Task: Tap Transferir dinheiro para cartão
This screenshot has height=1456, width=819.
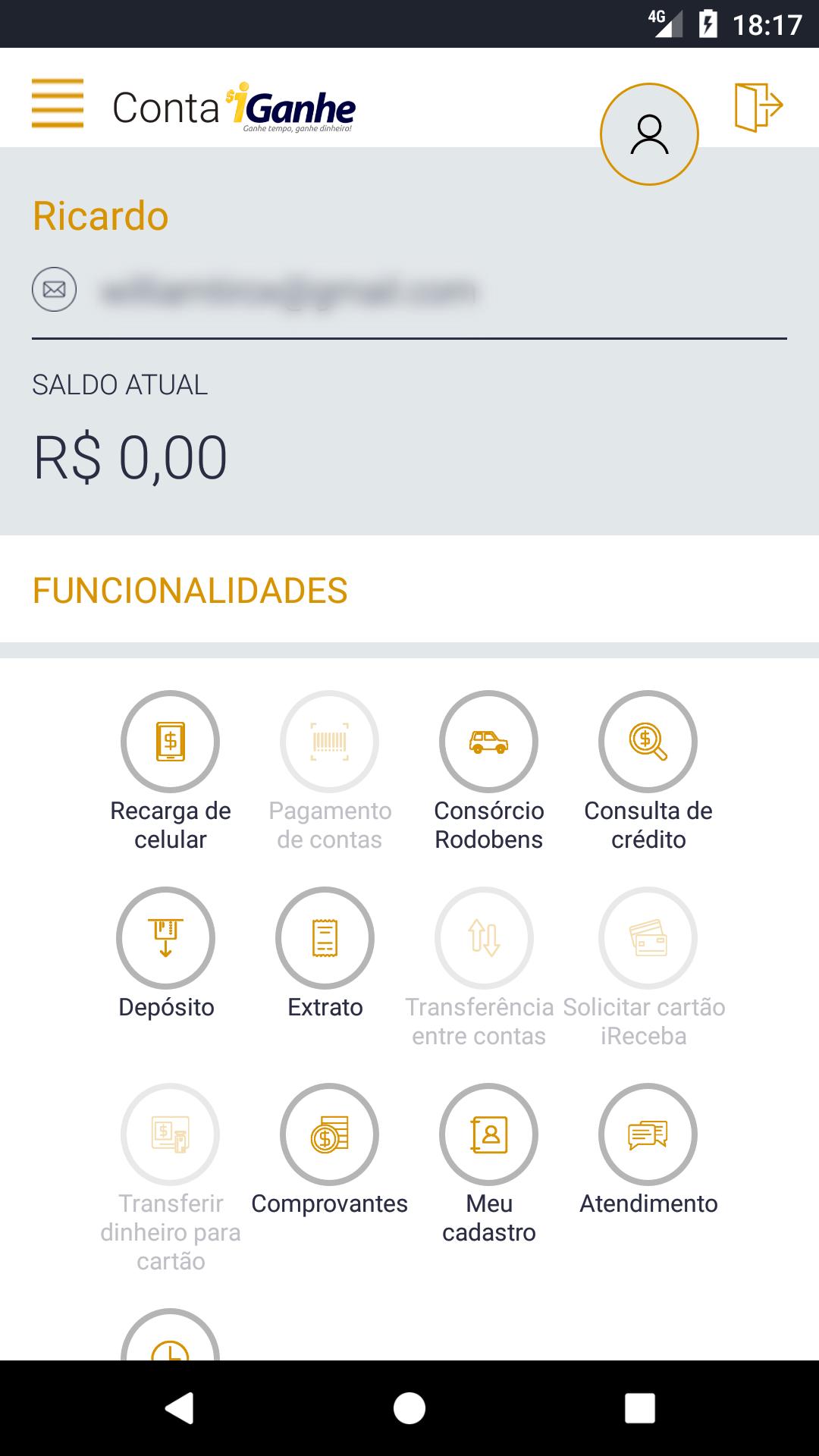Action: click(x=170, y=1133)
